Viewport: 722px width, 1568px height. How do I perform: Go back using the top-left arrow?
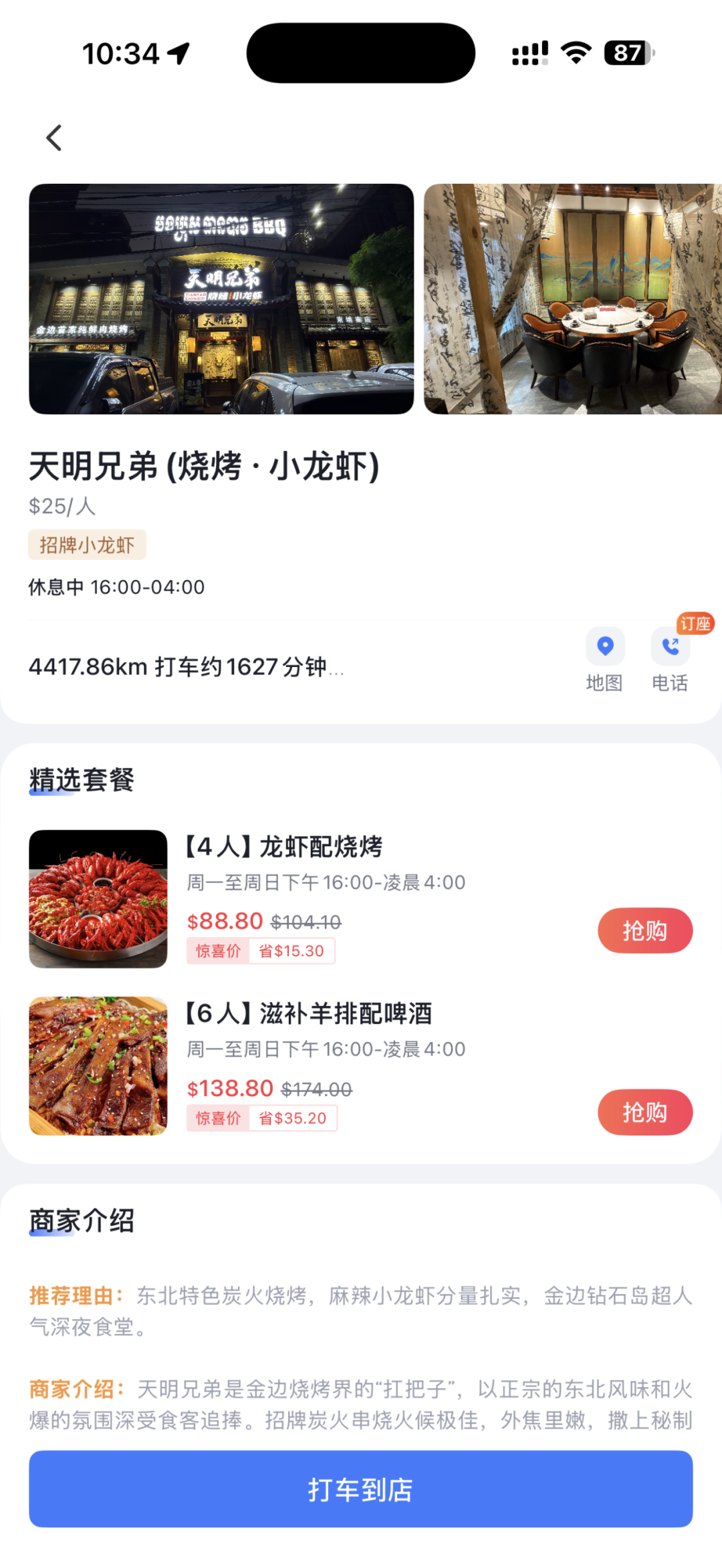(54, 138)
